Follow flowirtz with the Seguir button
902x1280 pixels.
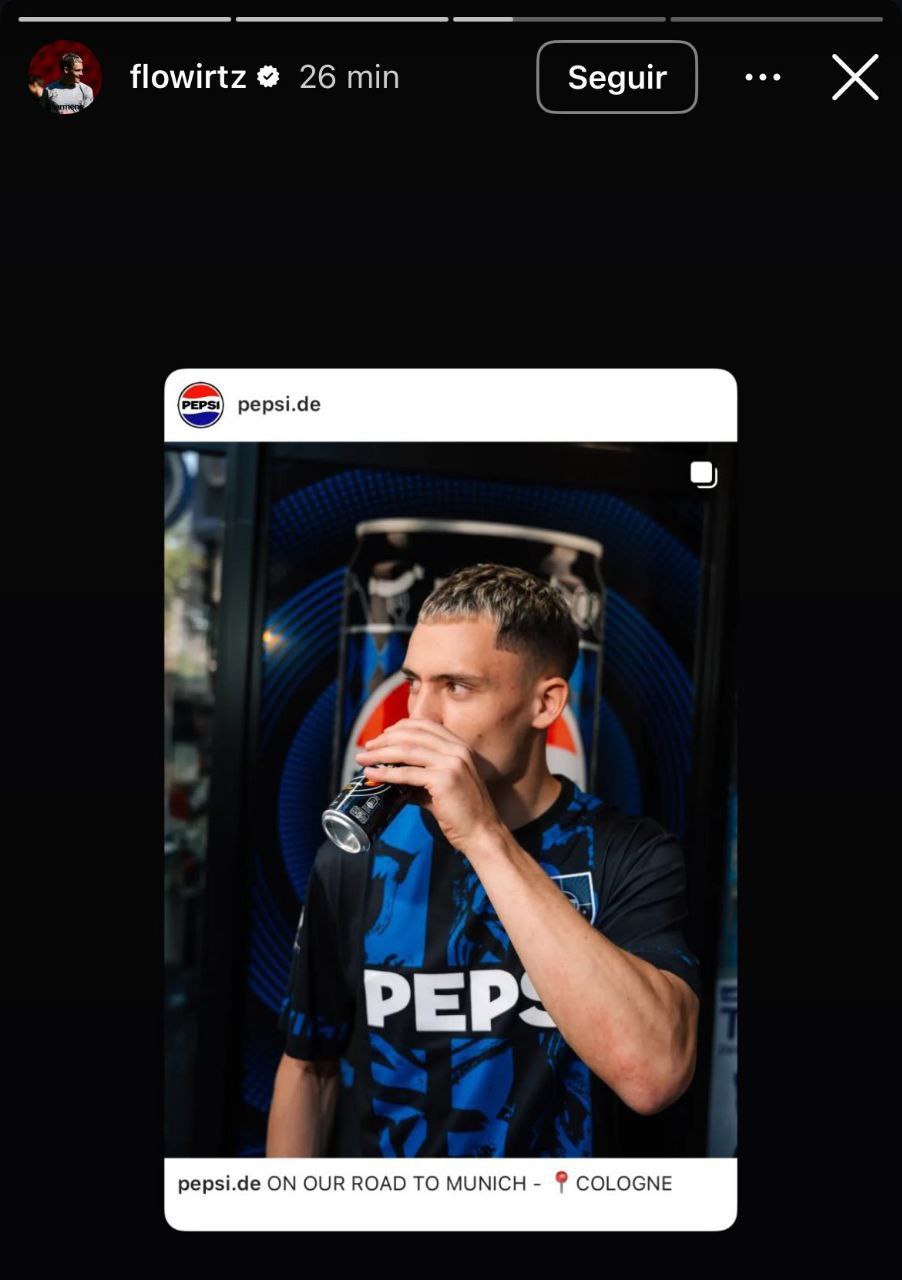click(616, 77)
